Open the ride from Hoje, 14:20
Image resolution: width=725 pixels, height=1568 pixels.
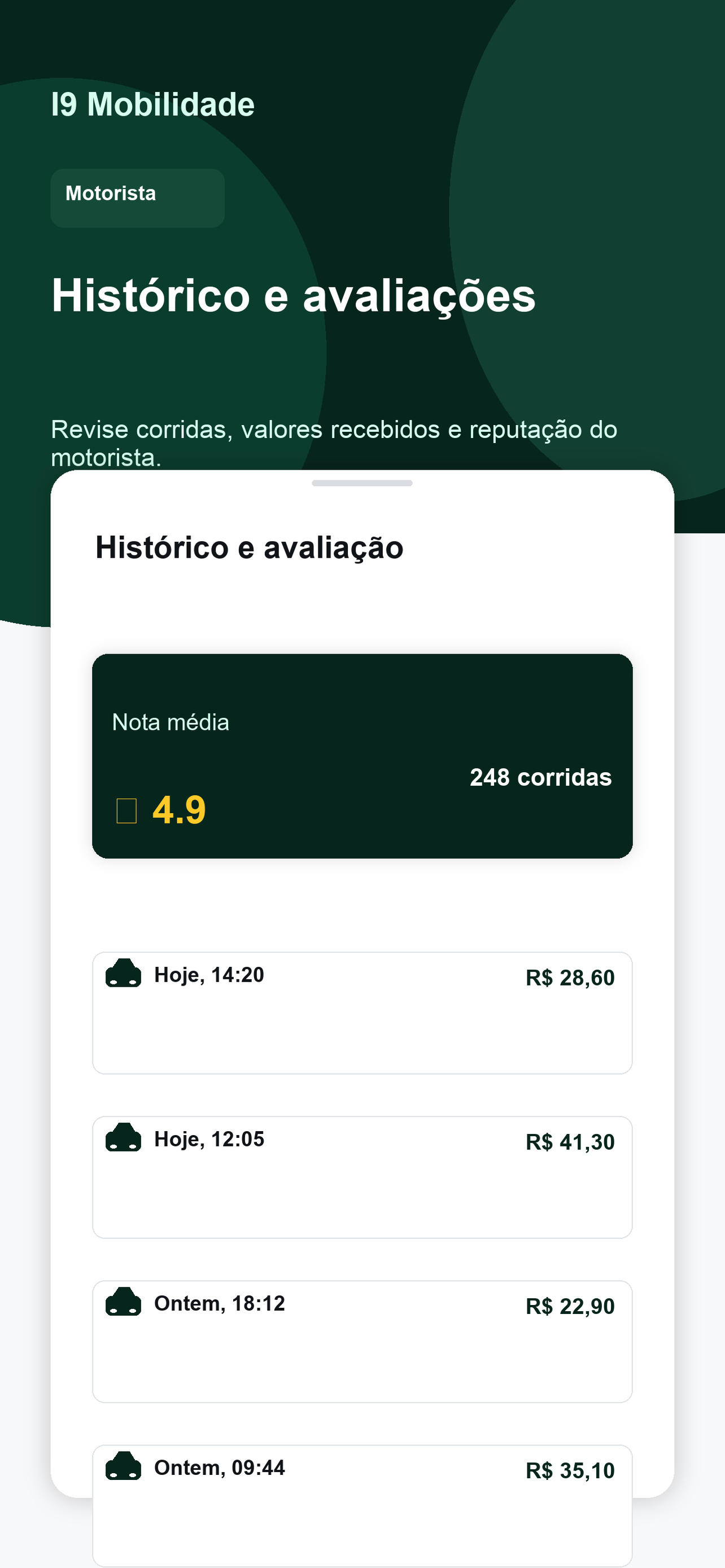pyautogui.click(x=362, y=1013)
